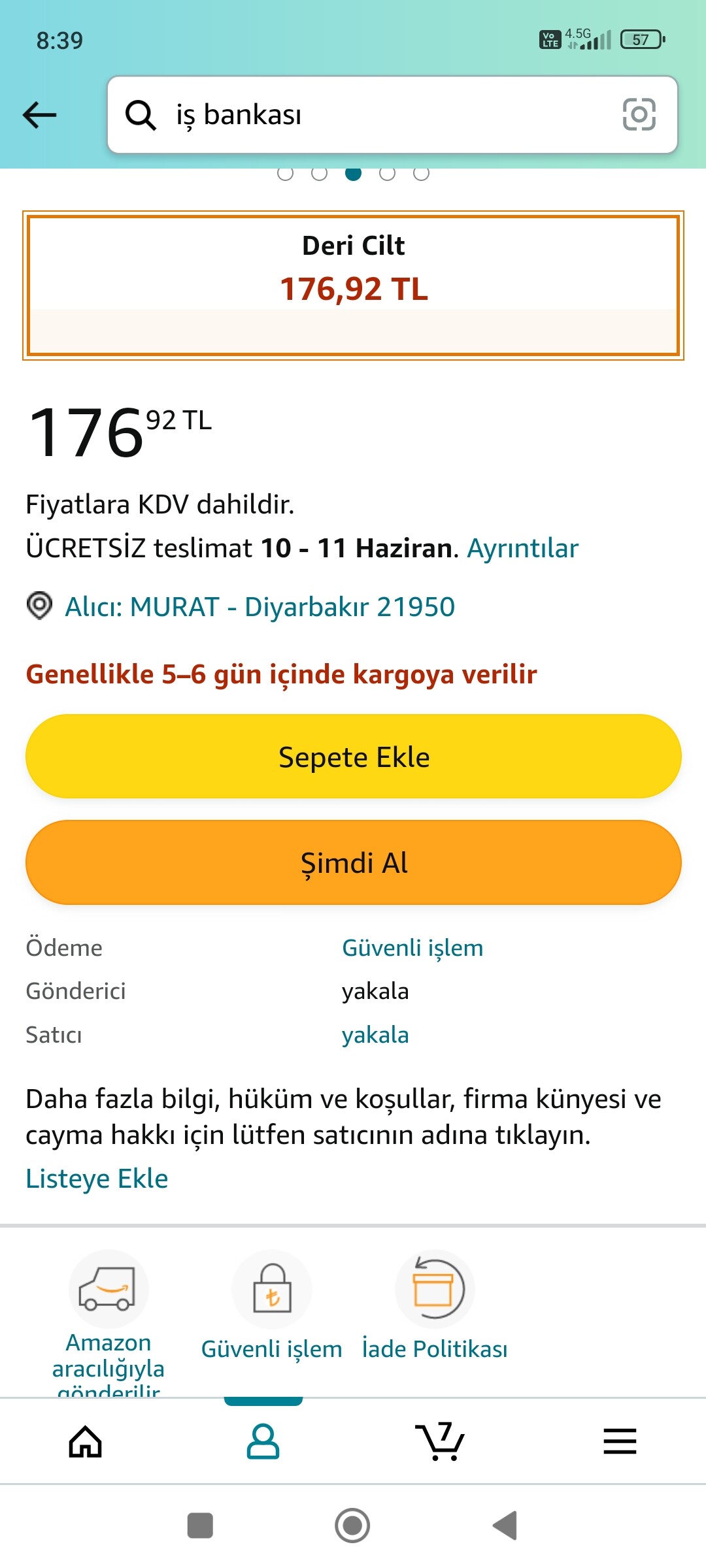Add the item with Sepete Ekle
706x1568 pixels.
click(x=353, y=757)
